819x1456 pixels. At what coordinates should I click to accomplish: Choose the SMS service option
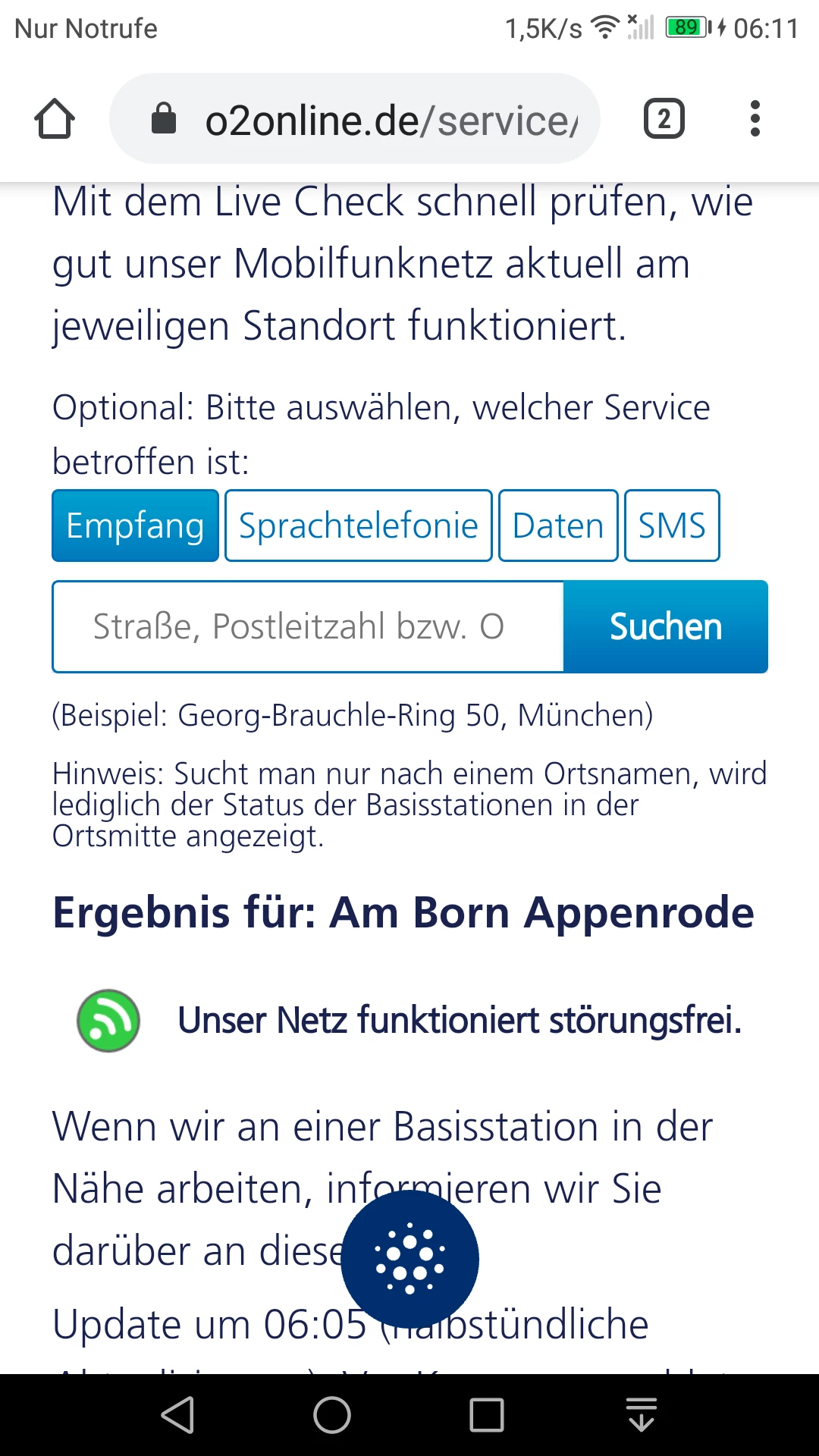[671, 526]
